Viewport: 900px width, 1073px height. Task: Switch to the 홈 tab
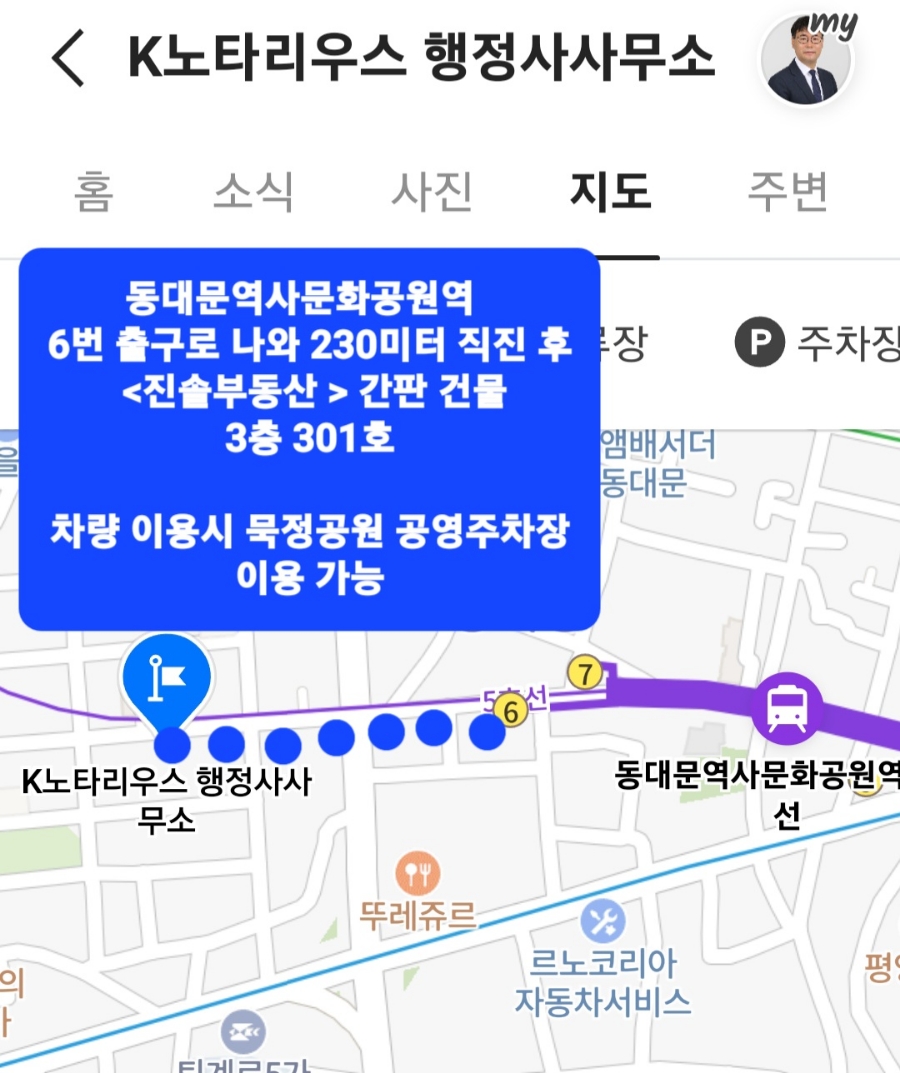tap(94, 192)
